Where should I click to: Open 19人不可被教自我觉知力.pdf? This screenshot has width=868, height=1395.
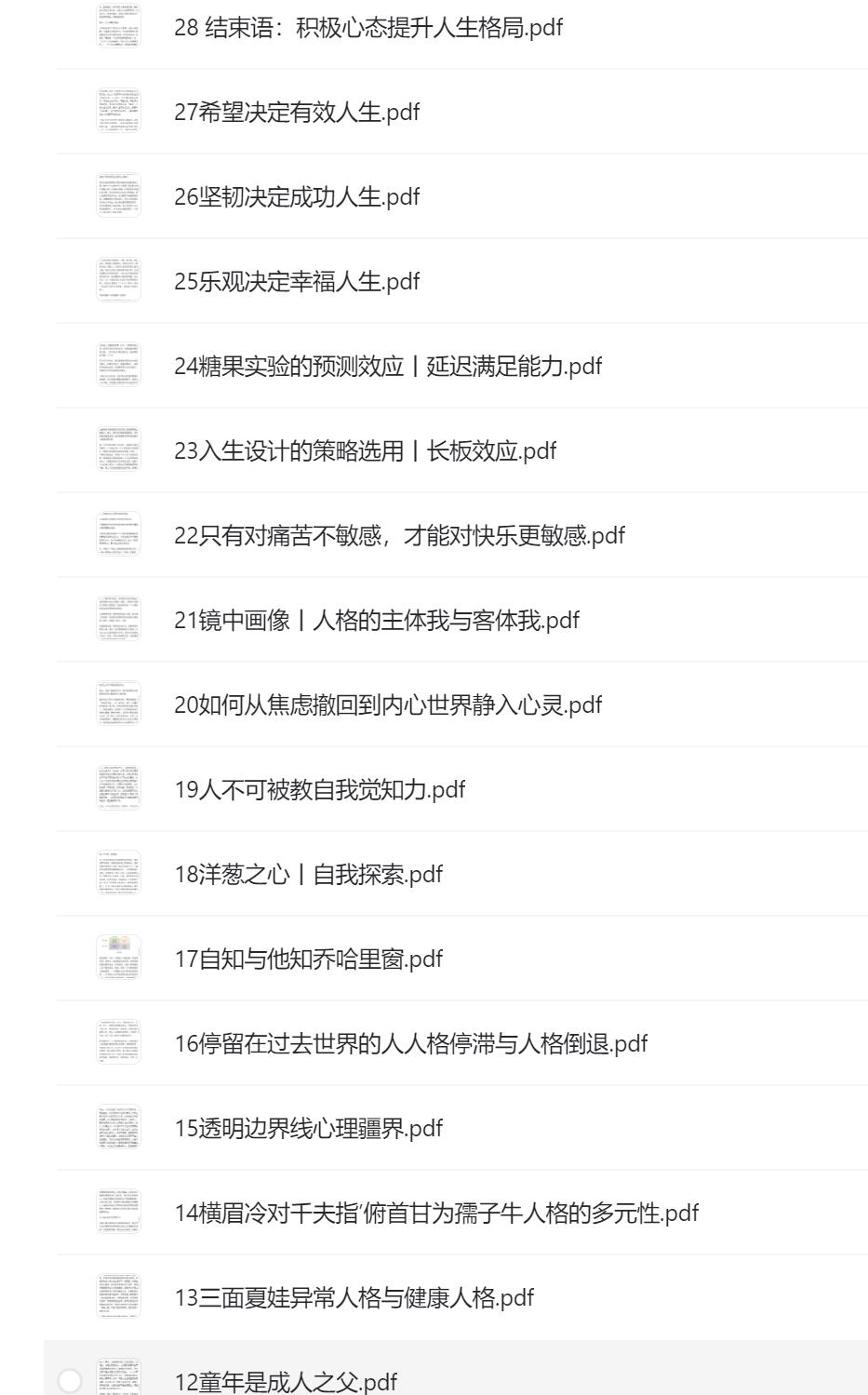click(319, 787)
